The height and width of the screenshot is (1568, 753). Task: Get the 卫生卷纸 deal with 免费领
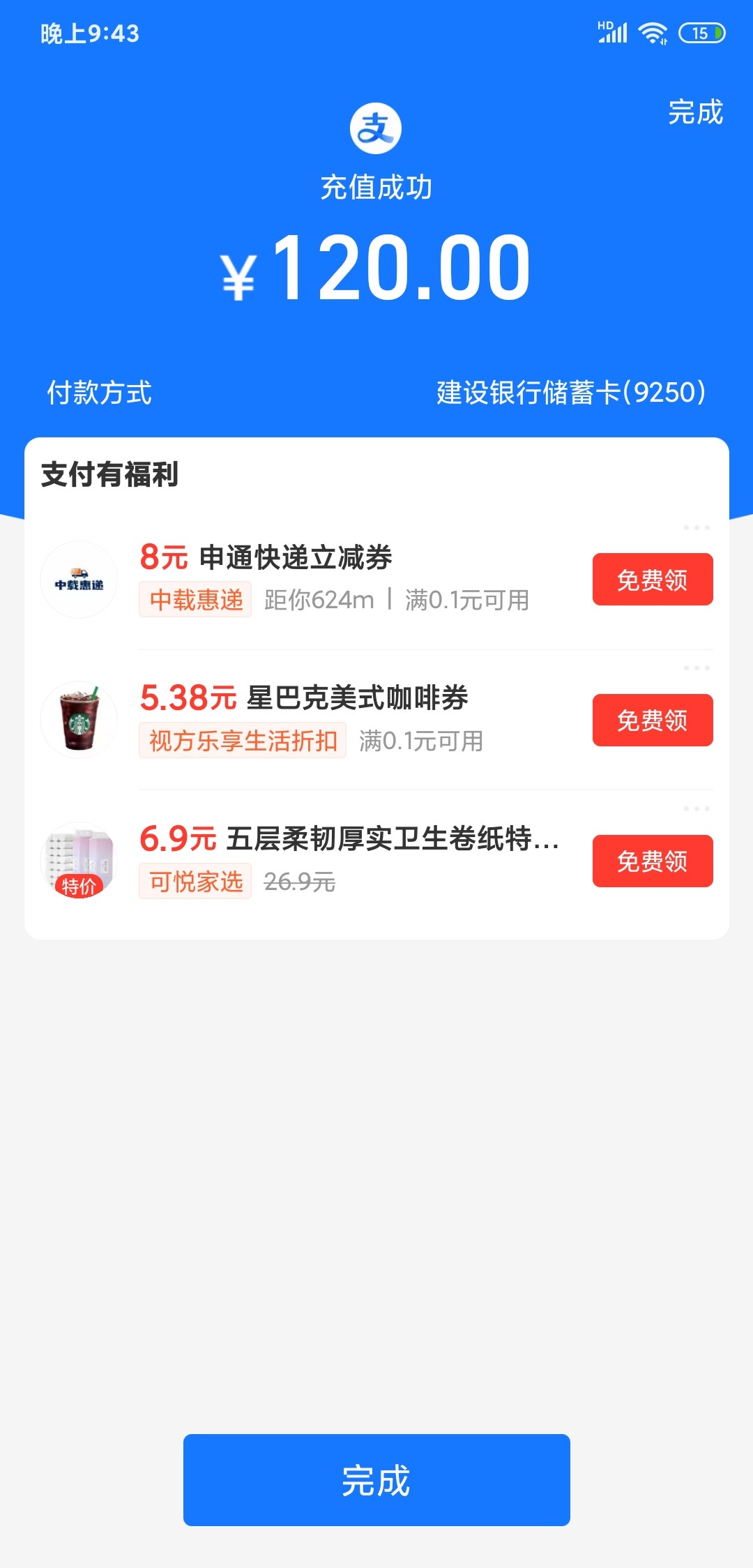point(652,861)
